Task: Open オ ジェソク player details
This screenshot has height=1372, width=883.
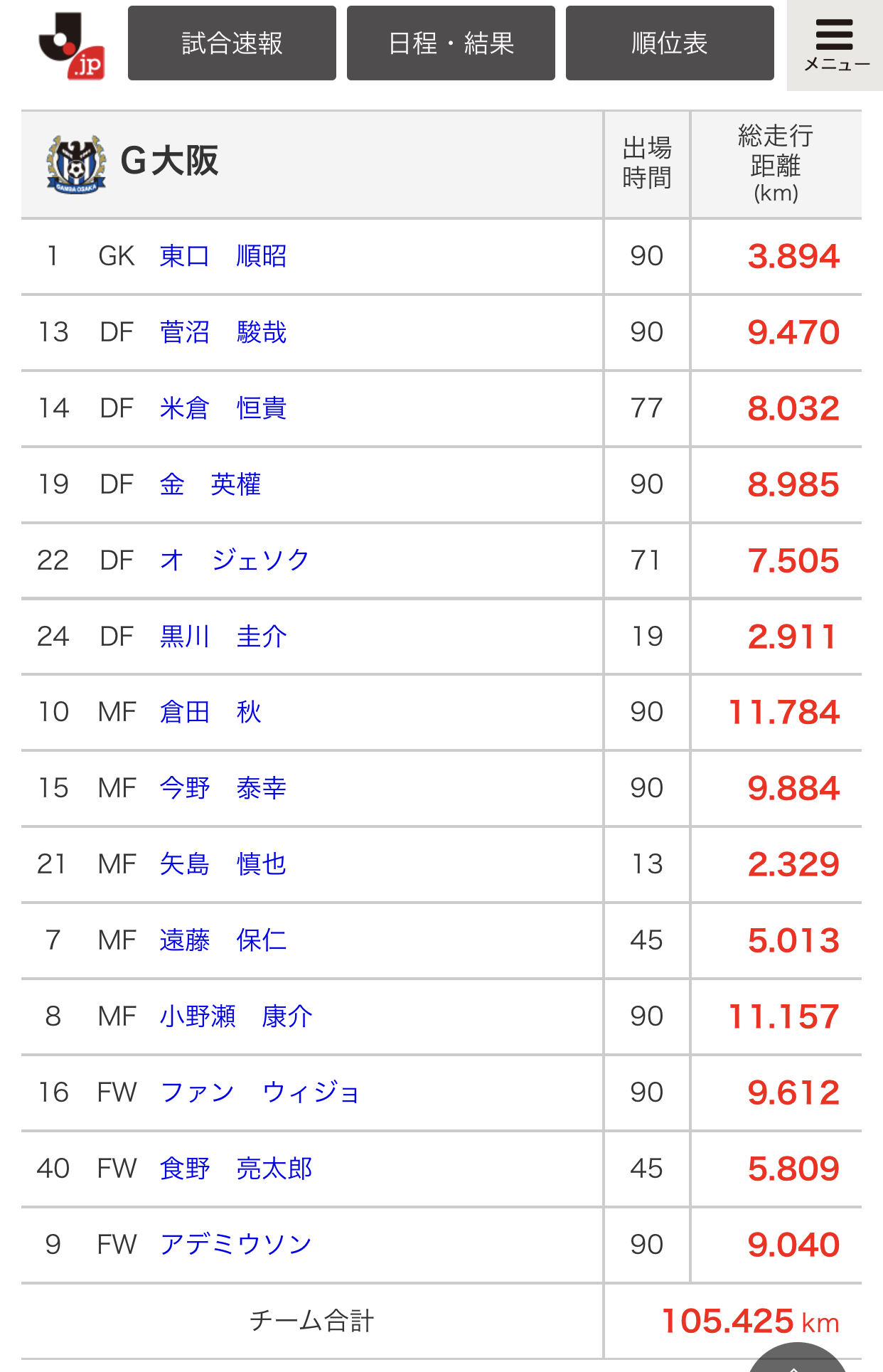Action: click(235, 560)
